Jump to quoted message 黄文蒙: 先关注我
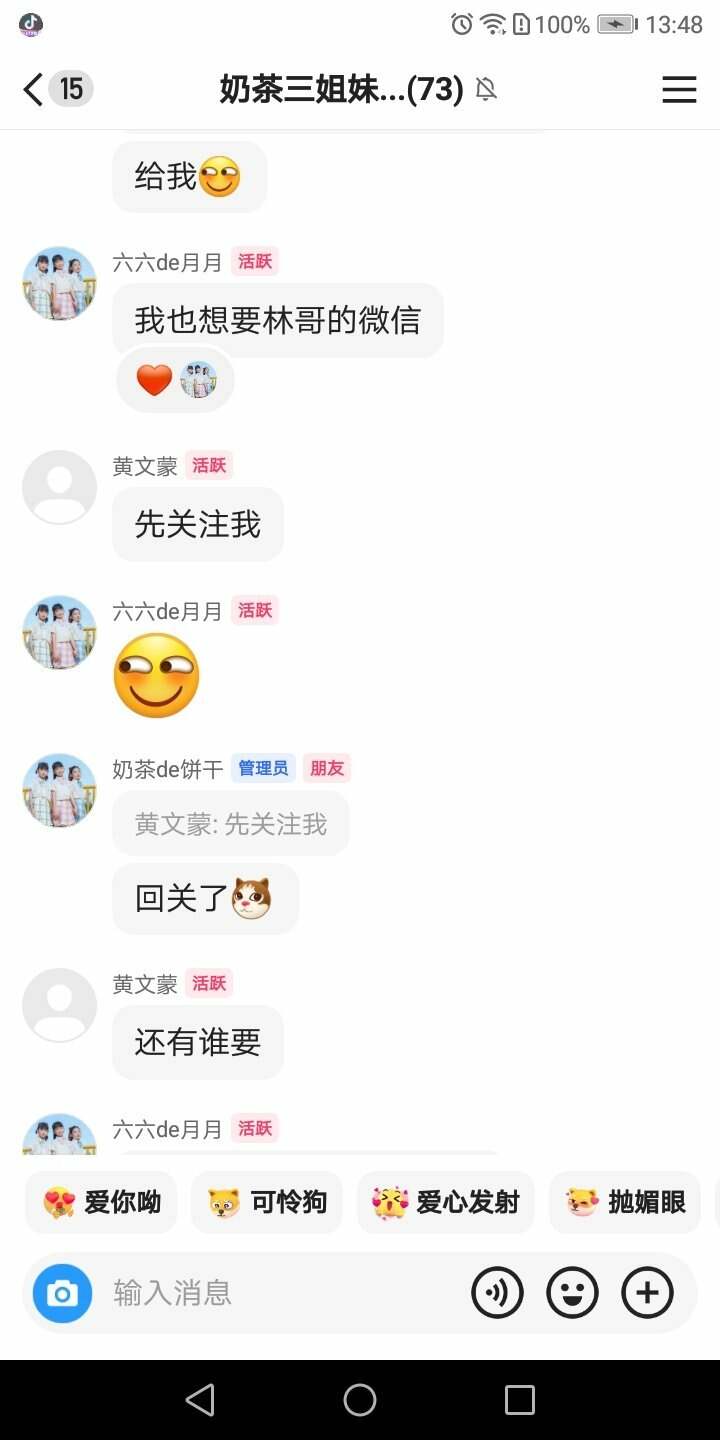720x1440 pixels. pos(231,824)
